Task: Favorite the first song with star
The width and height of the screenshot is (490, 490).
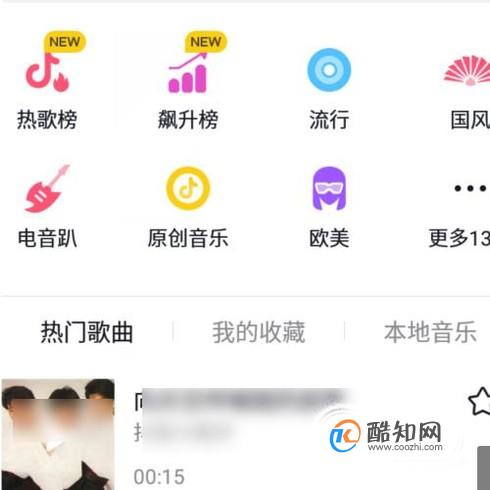Action: [479, 401]
